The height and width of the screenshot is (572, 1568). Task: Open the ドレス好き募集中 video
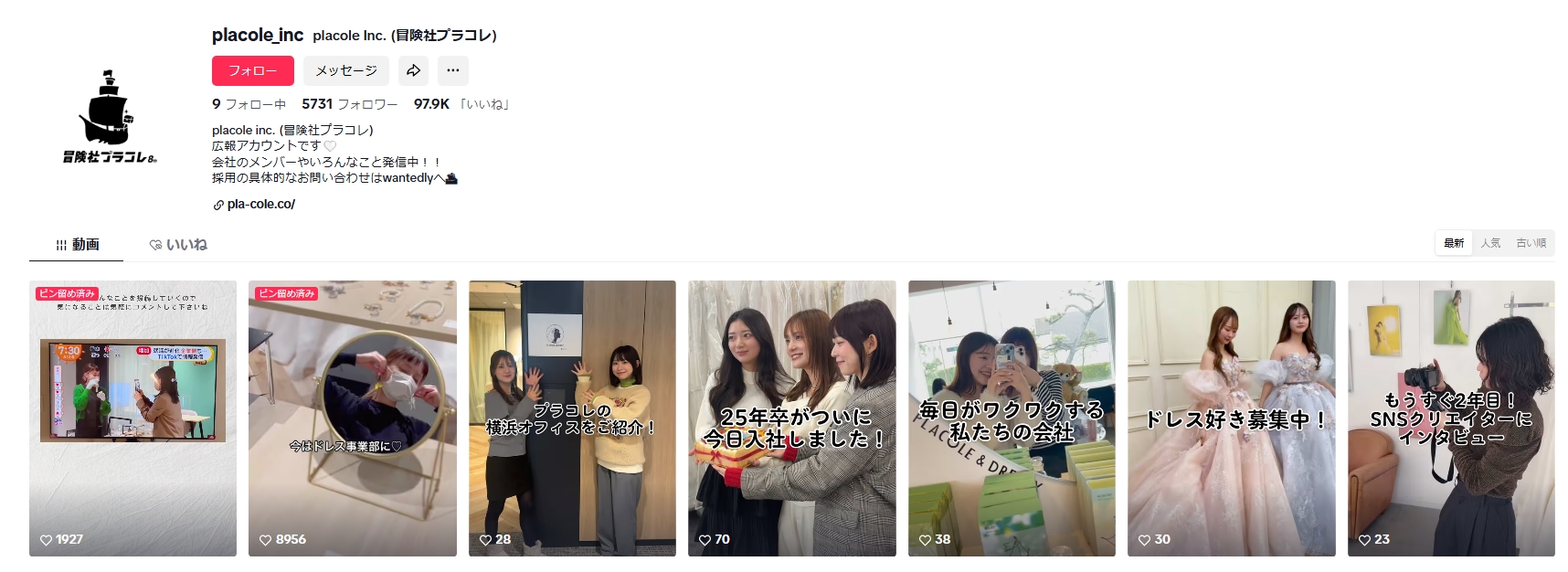[x=1231, y=418]
